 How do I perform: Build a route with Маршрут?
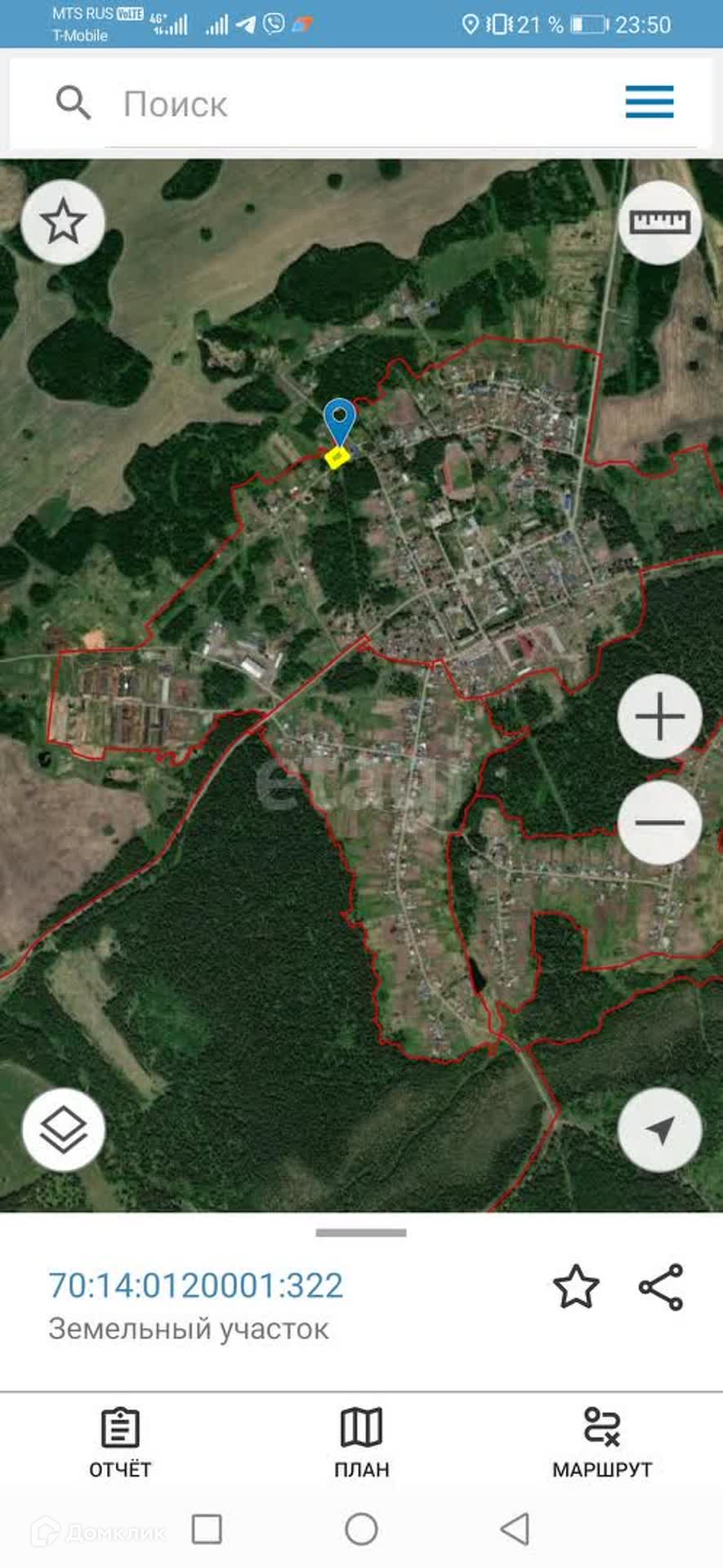pos(602,1443)
